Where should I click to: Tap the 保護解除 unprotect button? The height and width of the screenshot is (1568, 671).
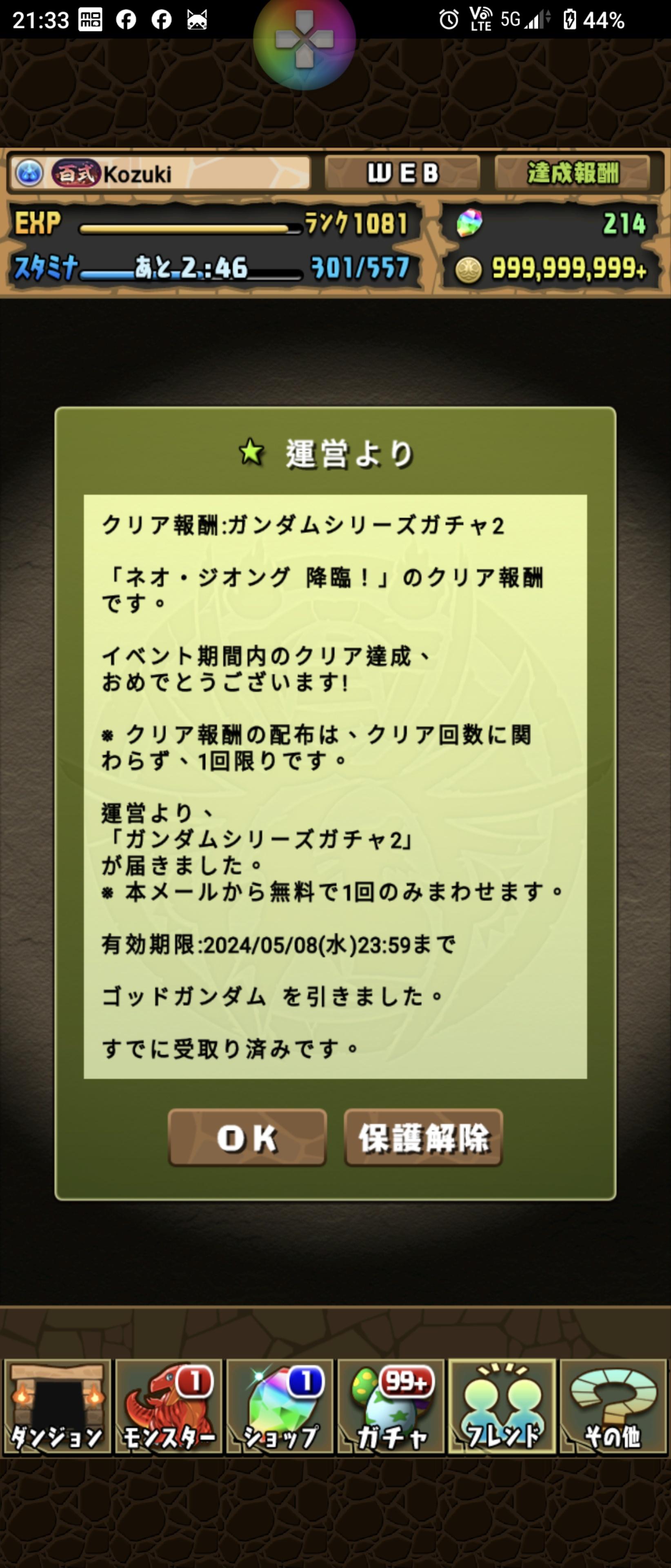[x=423, y=1138]
